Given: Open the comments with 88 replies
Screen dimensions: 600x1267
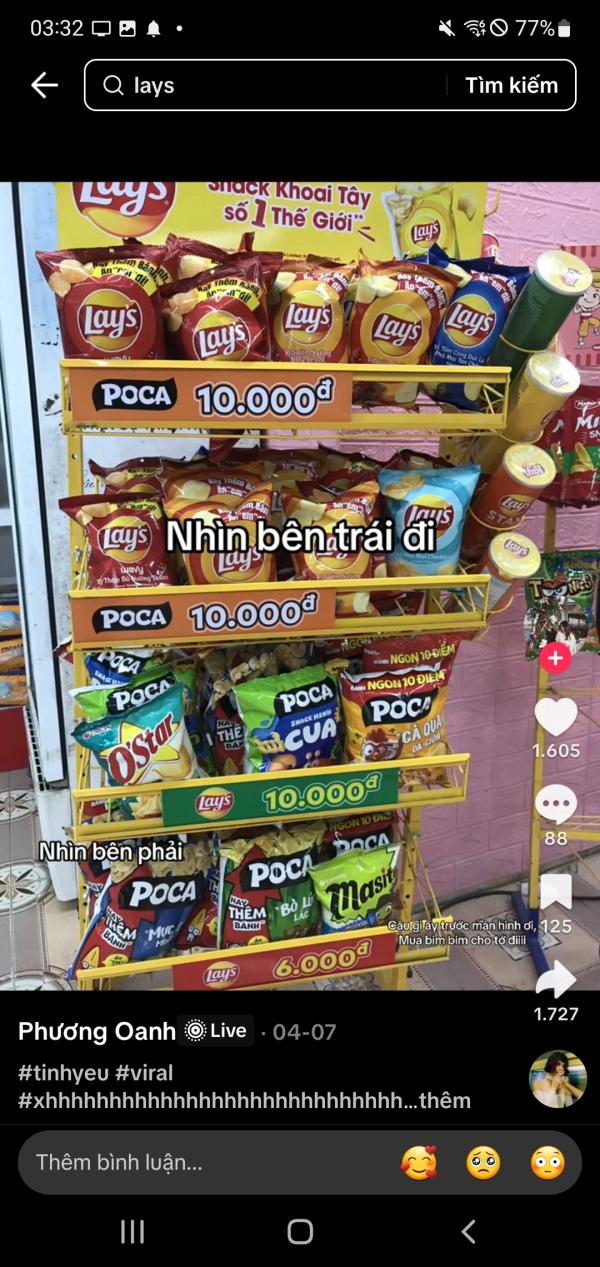Looking at the screenshot, I should click(556, 805).
